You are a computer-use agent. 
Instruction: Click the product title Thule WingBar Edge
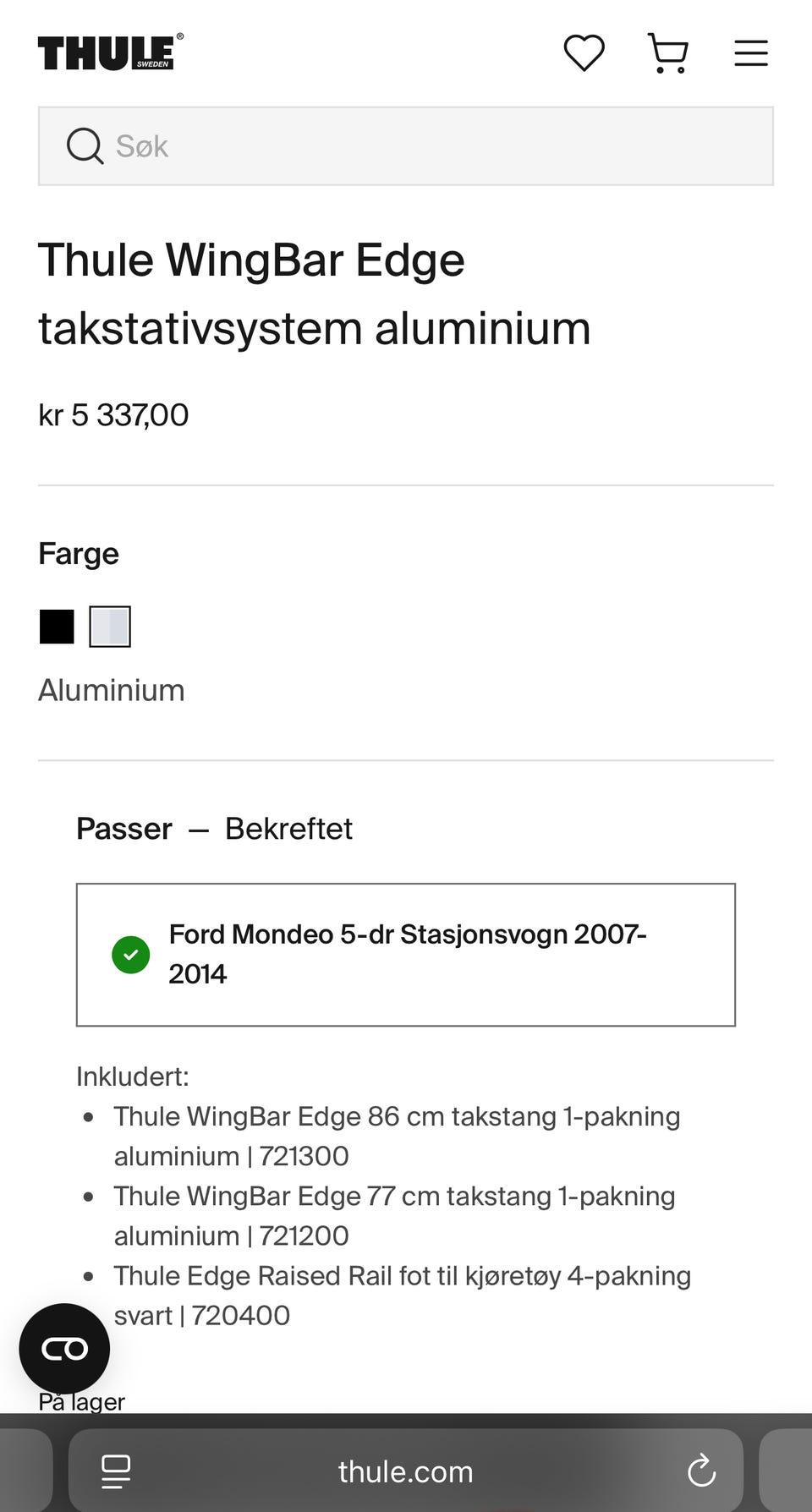(x=251, y=260)
